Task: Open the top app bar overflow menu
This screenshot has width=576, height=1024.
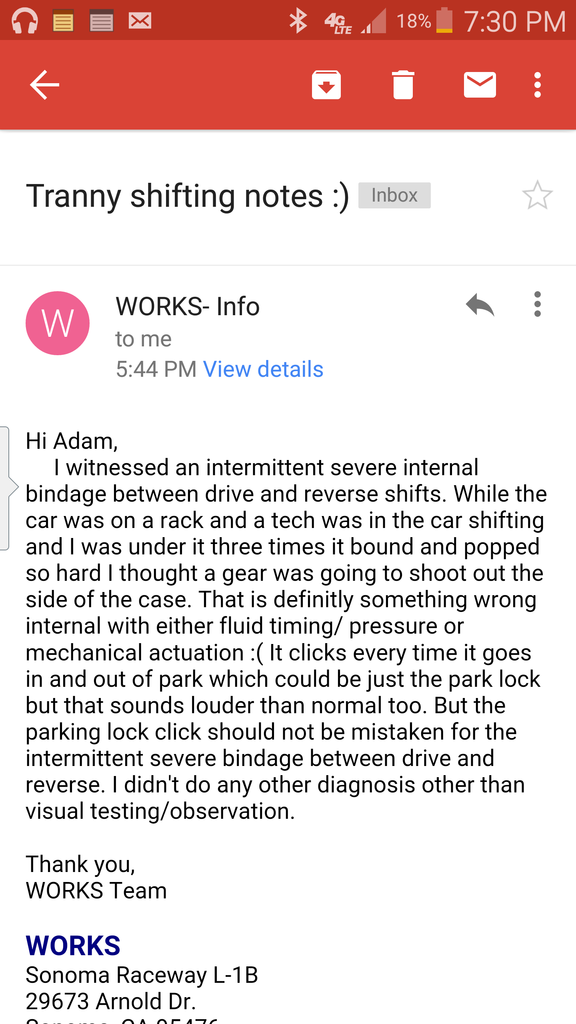Action: pyautogui.click(x=537, y=85)
